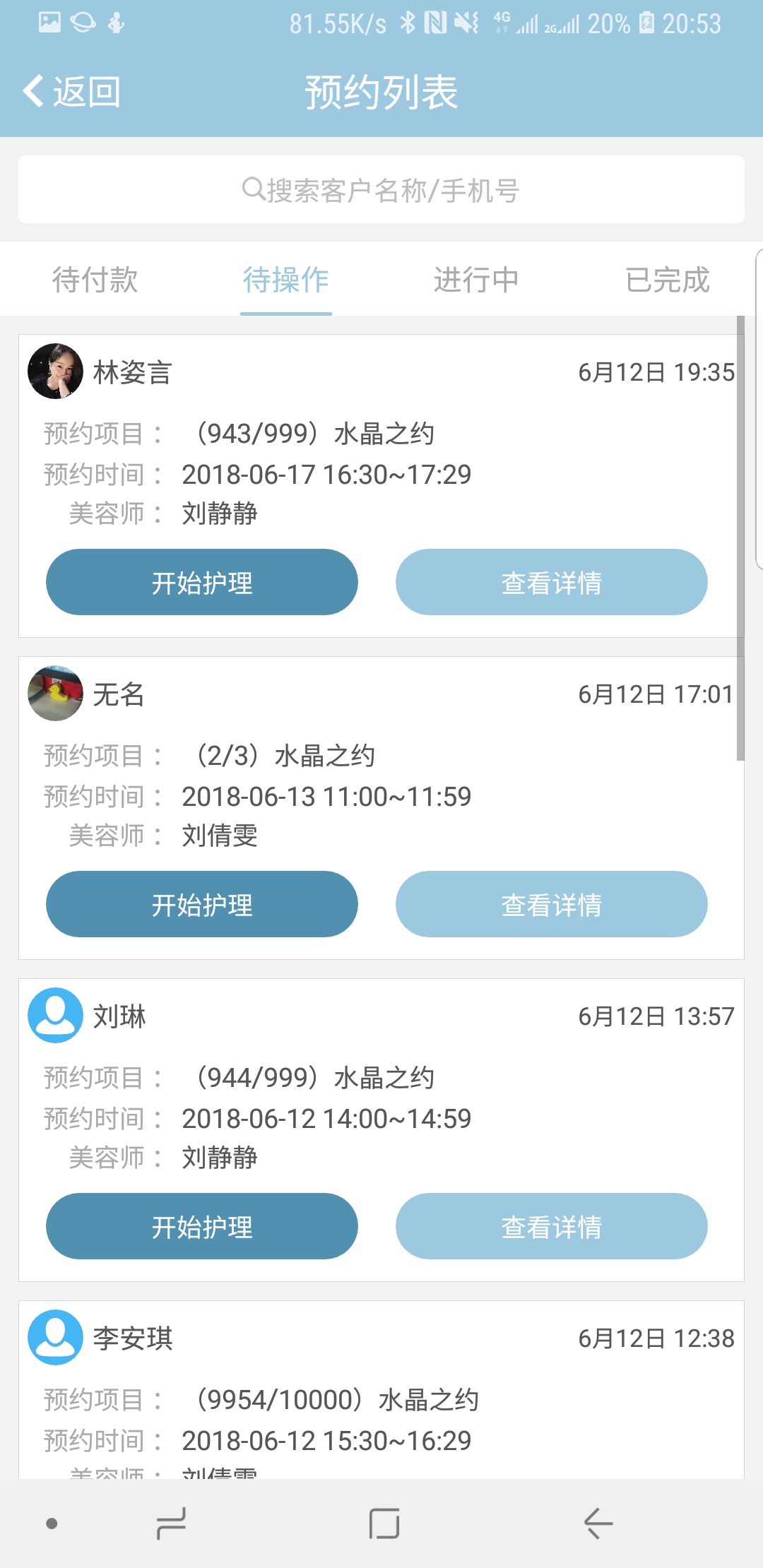Select the 待操作 tab
The image size is (763, 1568).
pyautogui.click(x=286, y=280)
